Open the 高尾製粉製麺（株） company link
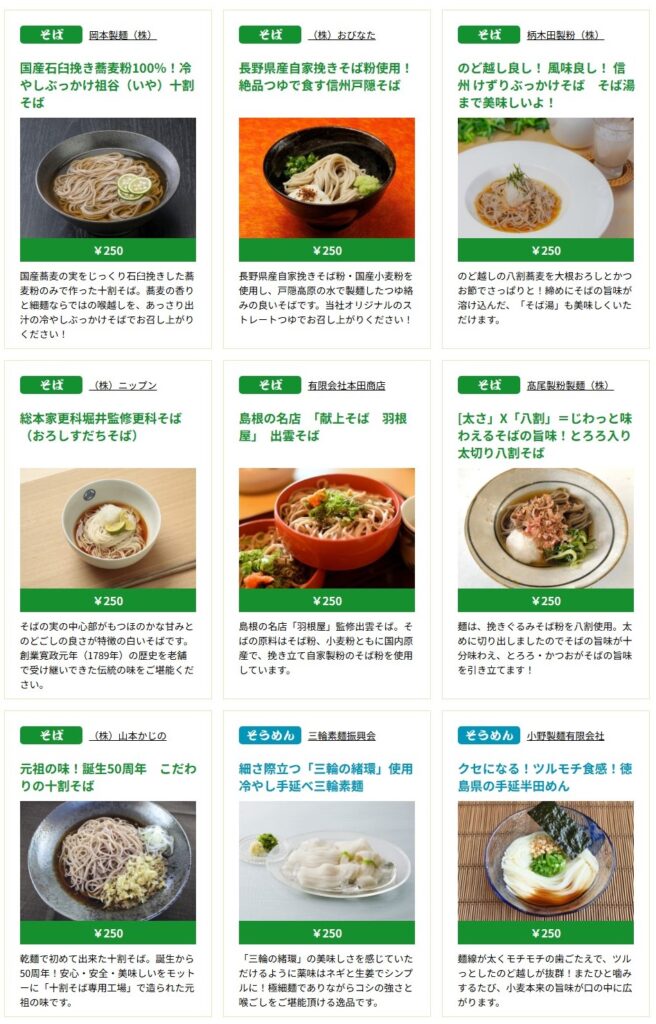656x1024 pixels. 565,385
